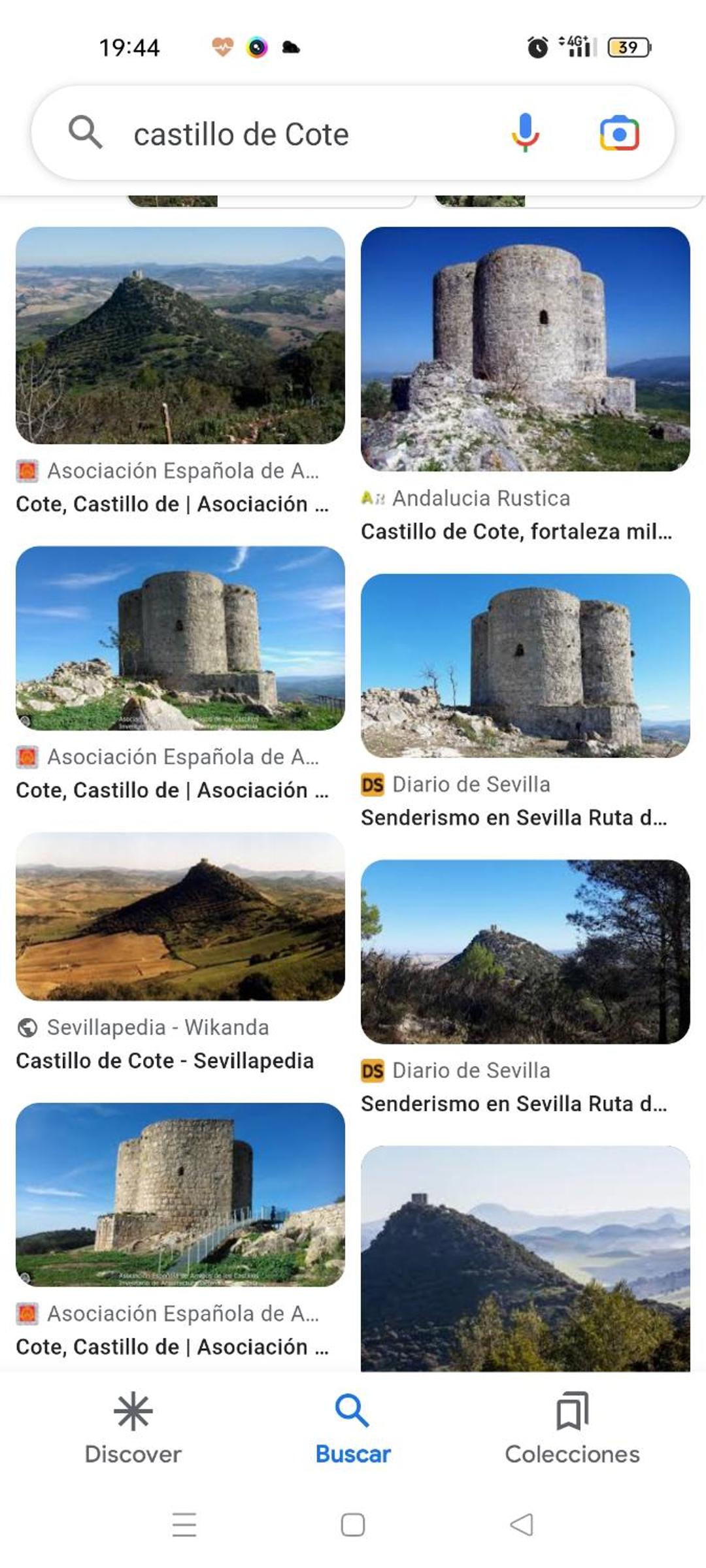Go to the home screen
Viewport: 706px width, 1568px height.
point(353,1525)
